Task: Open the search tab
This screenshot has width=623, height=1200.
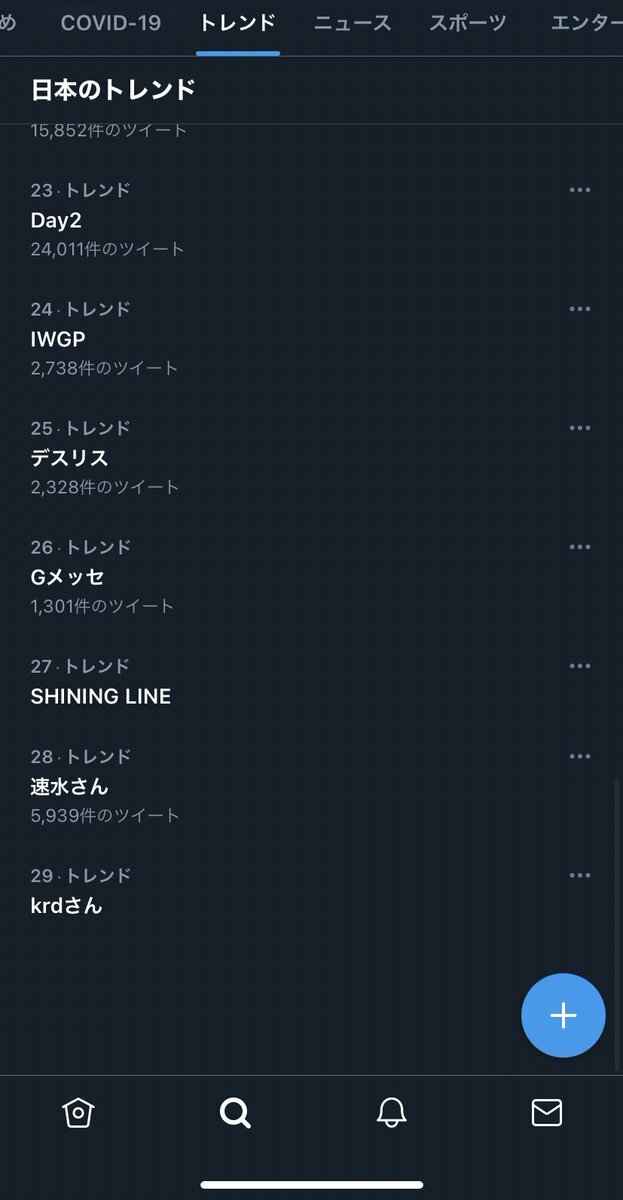Action: (235, 1112)
